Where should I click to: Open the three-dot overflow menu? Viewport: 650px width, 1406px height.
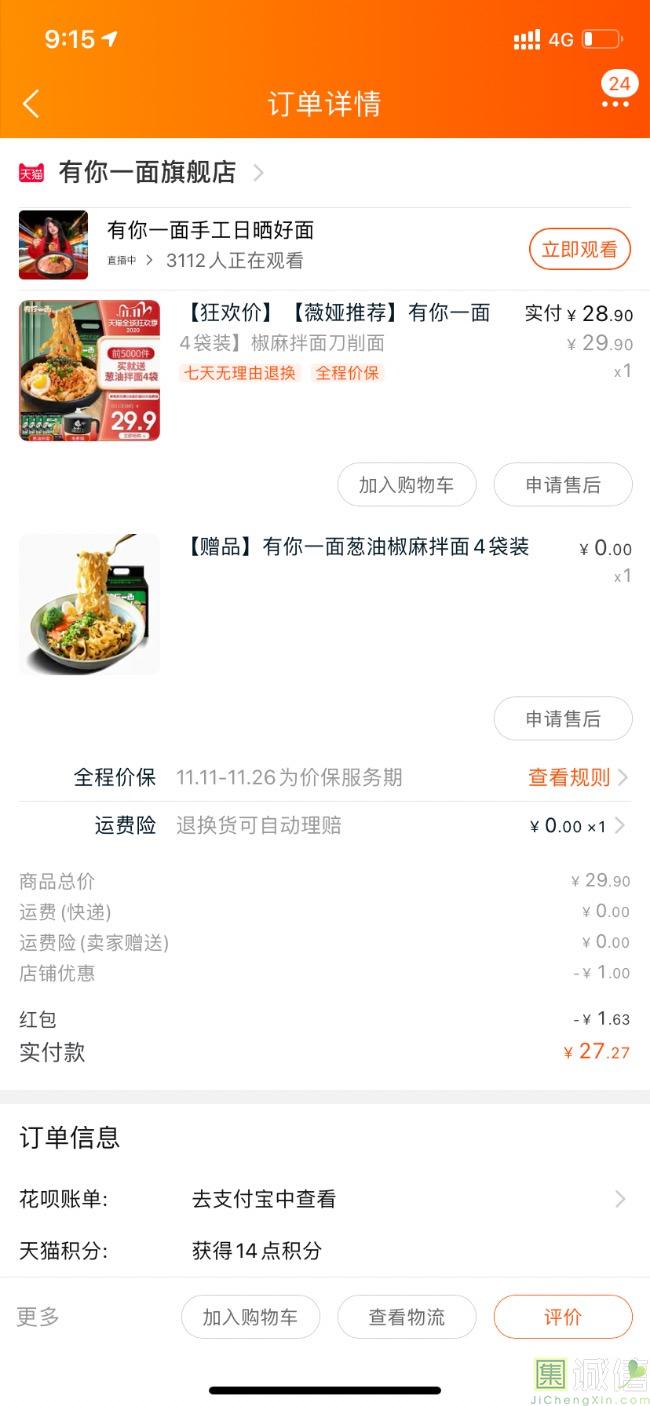(615, 103)
